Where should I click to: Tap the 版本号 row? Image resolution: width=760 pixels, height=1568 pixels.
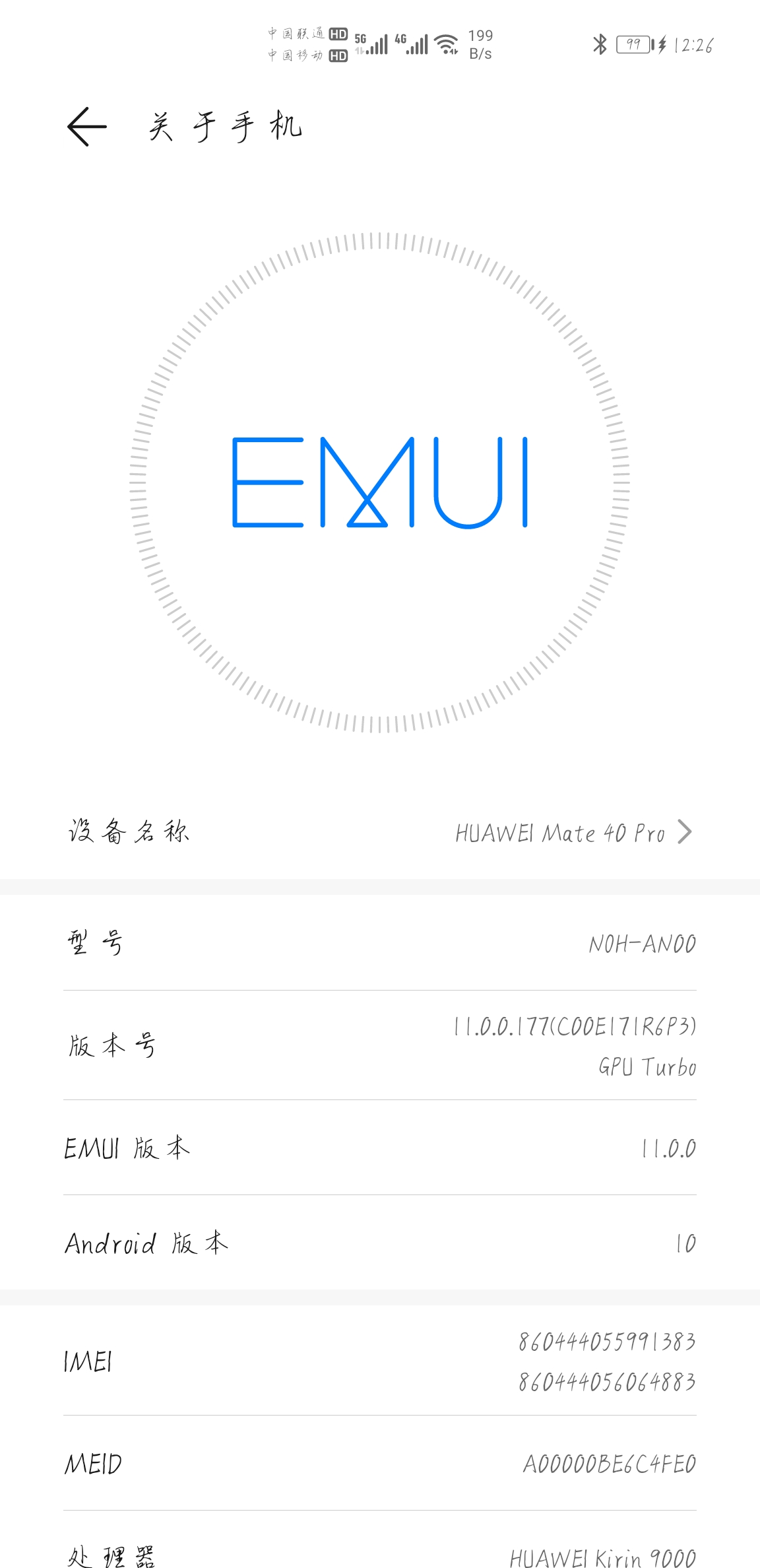coord(380,1045)
